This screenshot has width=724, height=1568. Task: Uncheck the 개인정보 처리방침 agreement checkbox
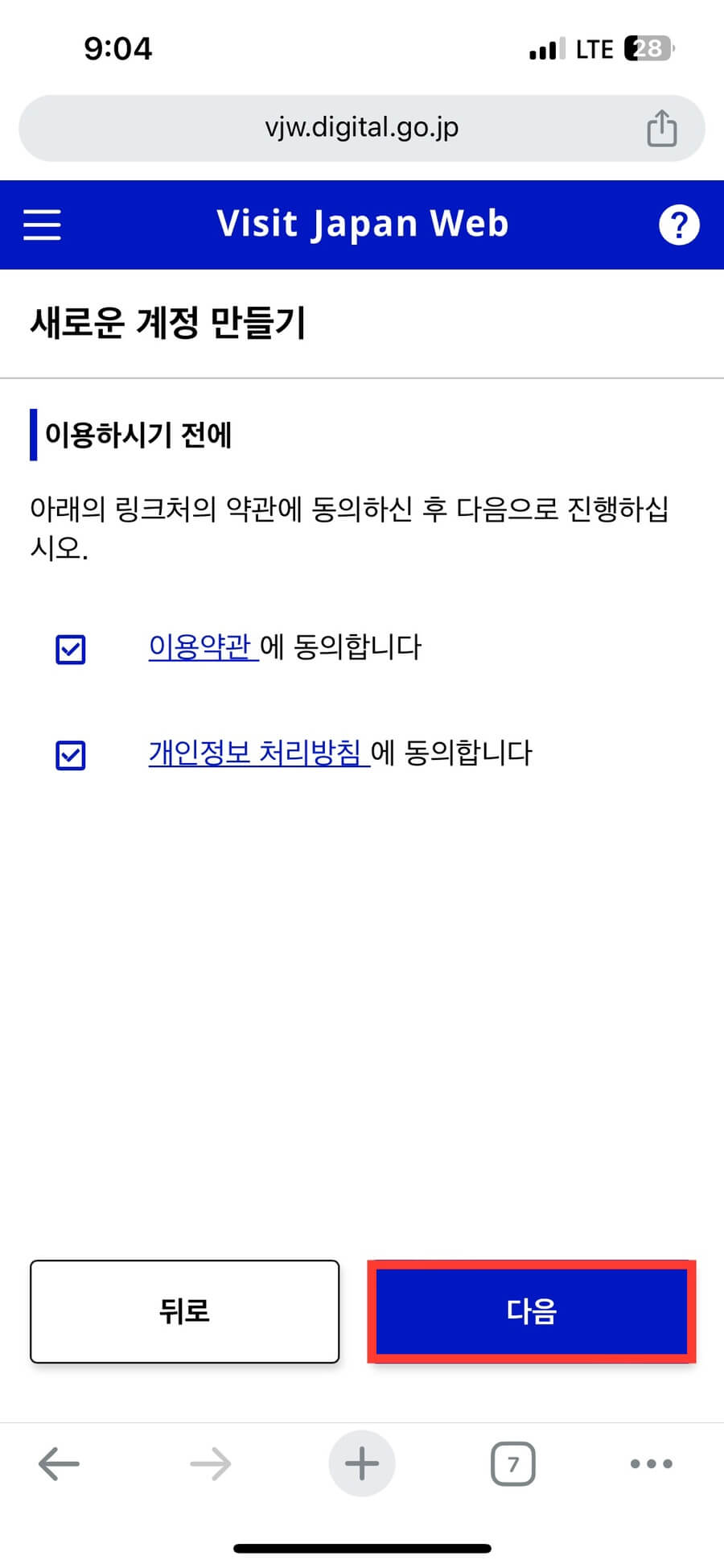[x=70, y=754]
